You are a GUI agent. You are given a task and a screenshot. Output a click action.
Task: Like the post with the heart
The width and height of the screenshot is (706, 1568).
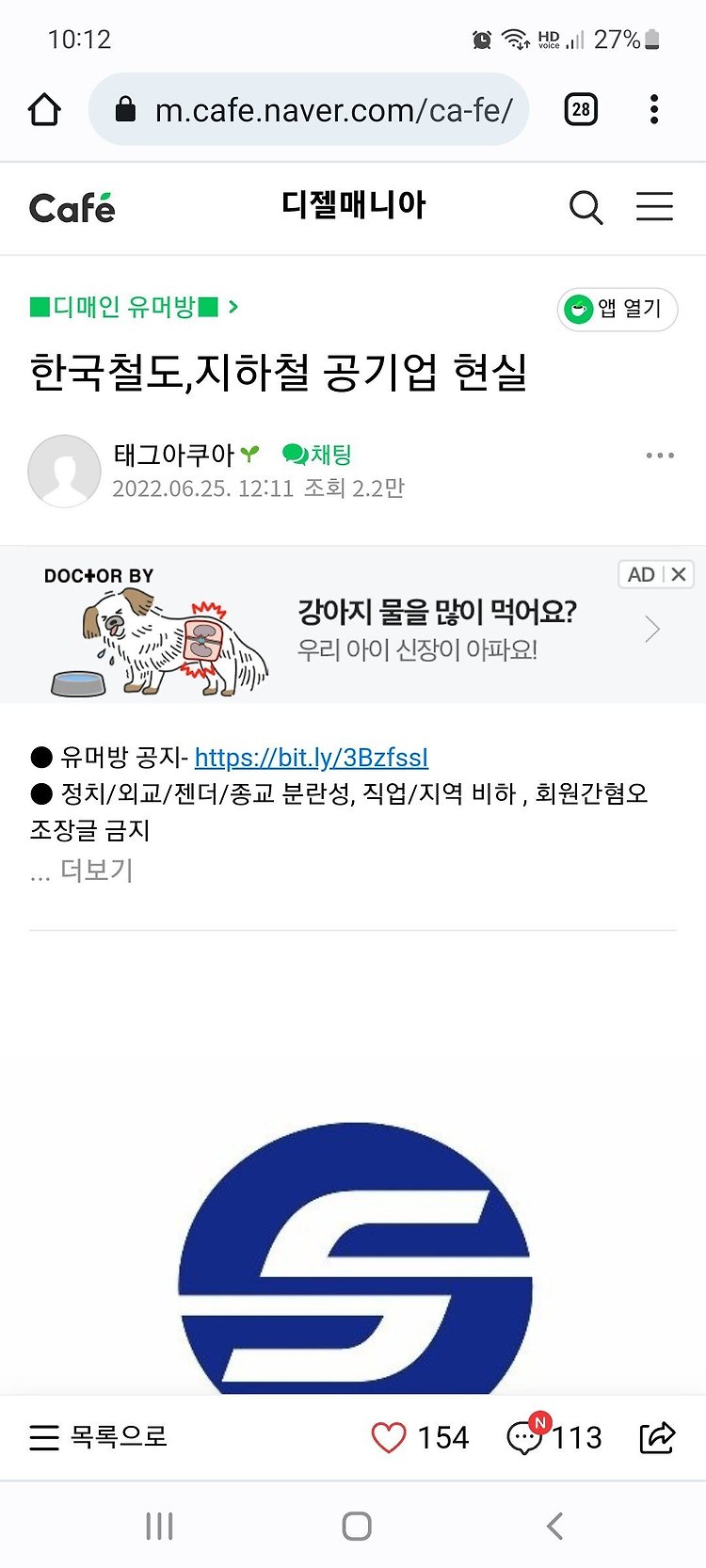pos(388,1437)
